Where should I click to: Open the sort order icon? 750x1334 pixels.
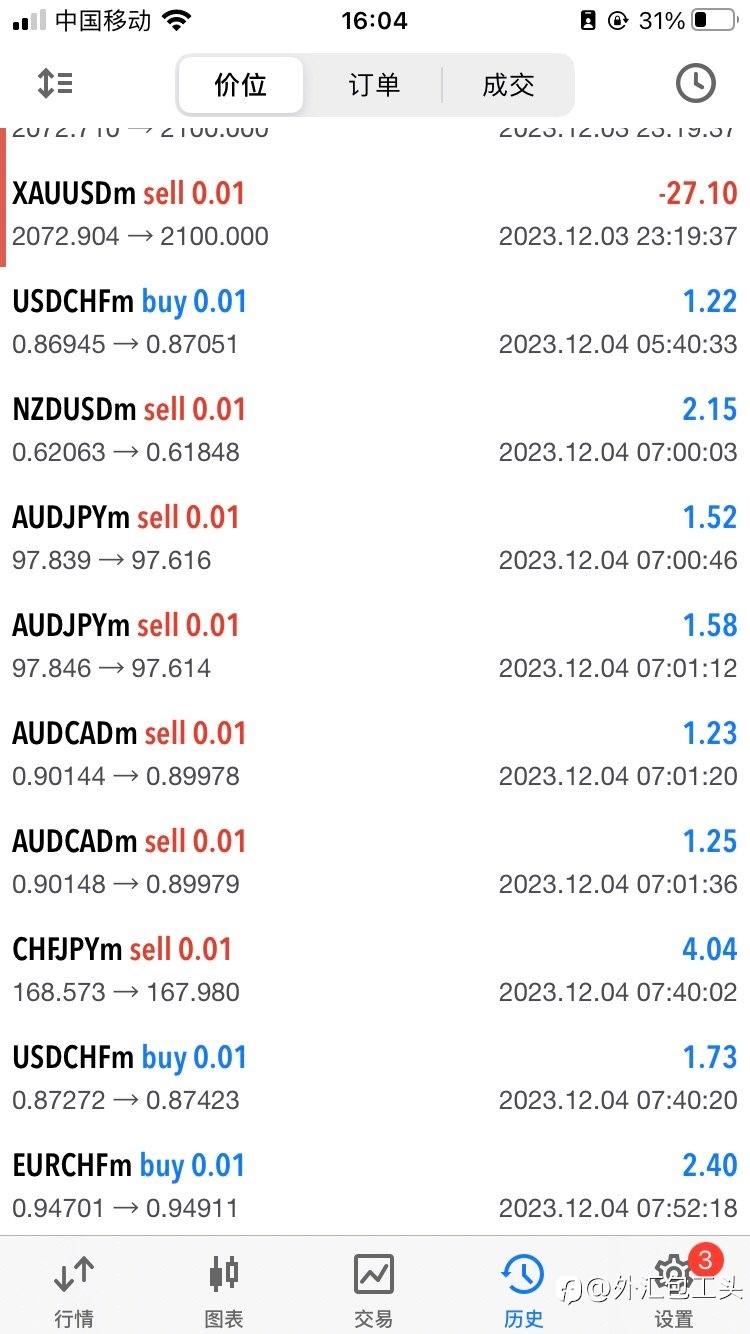[55, 83]
